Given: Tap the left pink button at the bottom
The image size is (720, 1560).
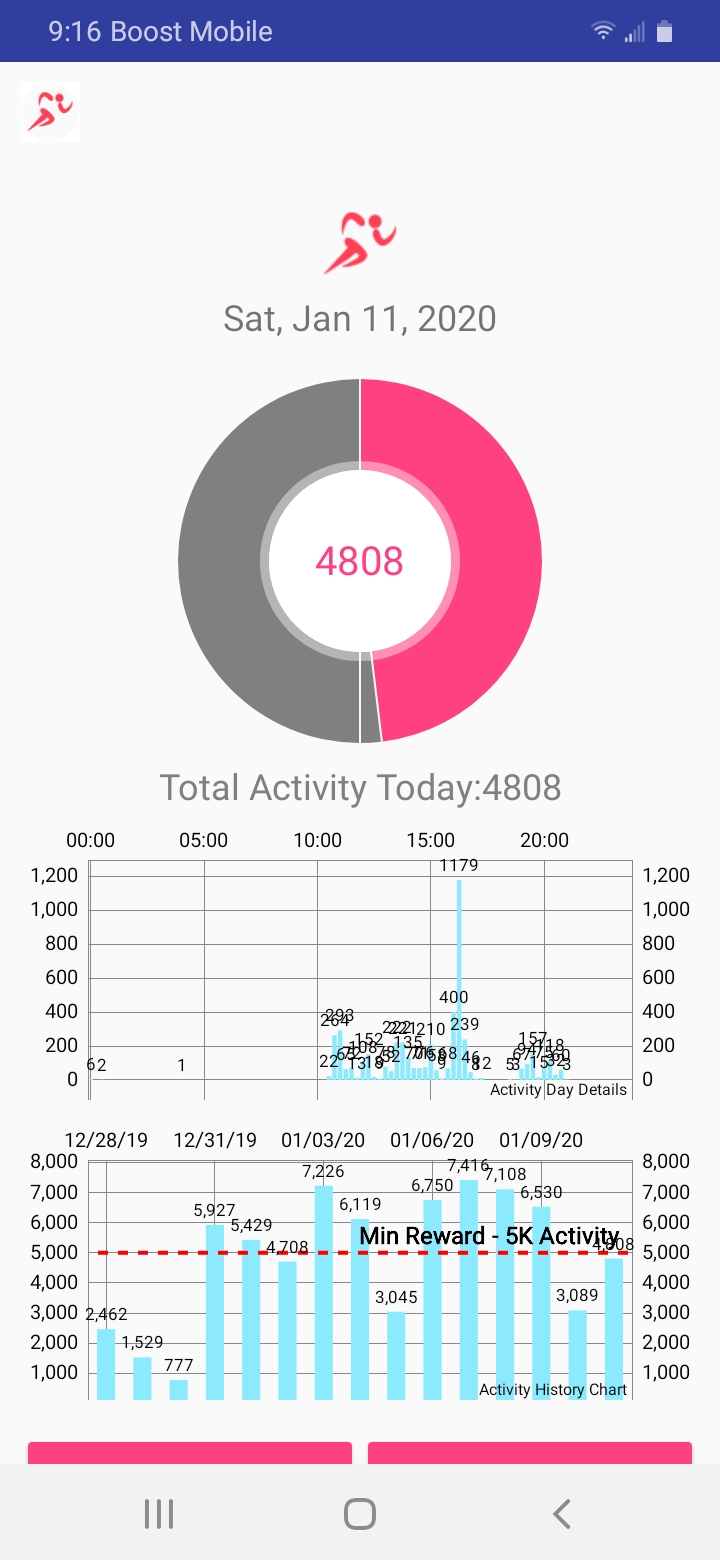Looking at the screenshot, I should pos(190,1453).
